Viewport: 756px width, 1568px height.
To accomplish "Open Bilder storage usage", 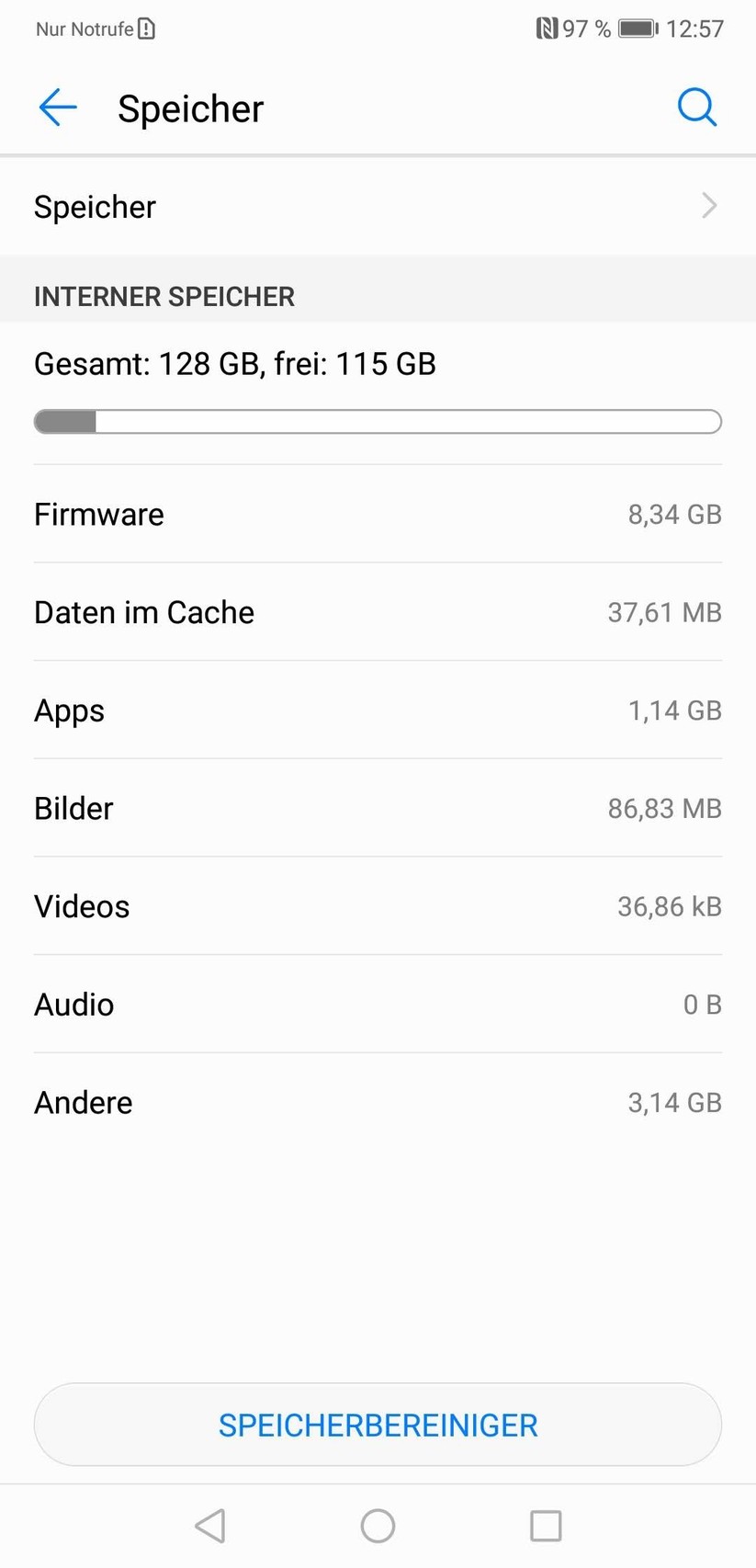I will coord(378,809).
